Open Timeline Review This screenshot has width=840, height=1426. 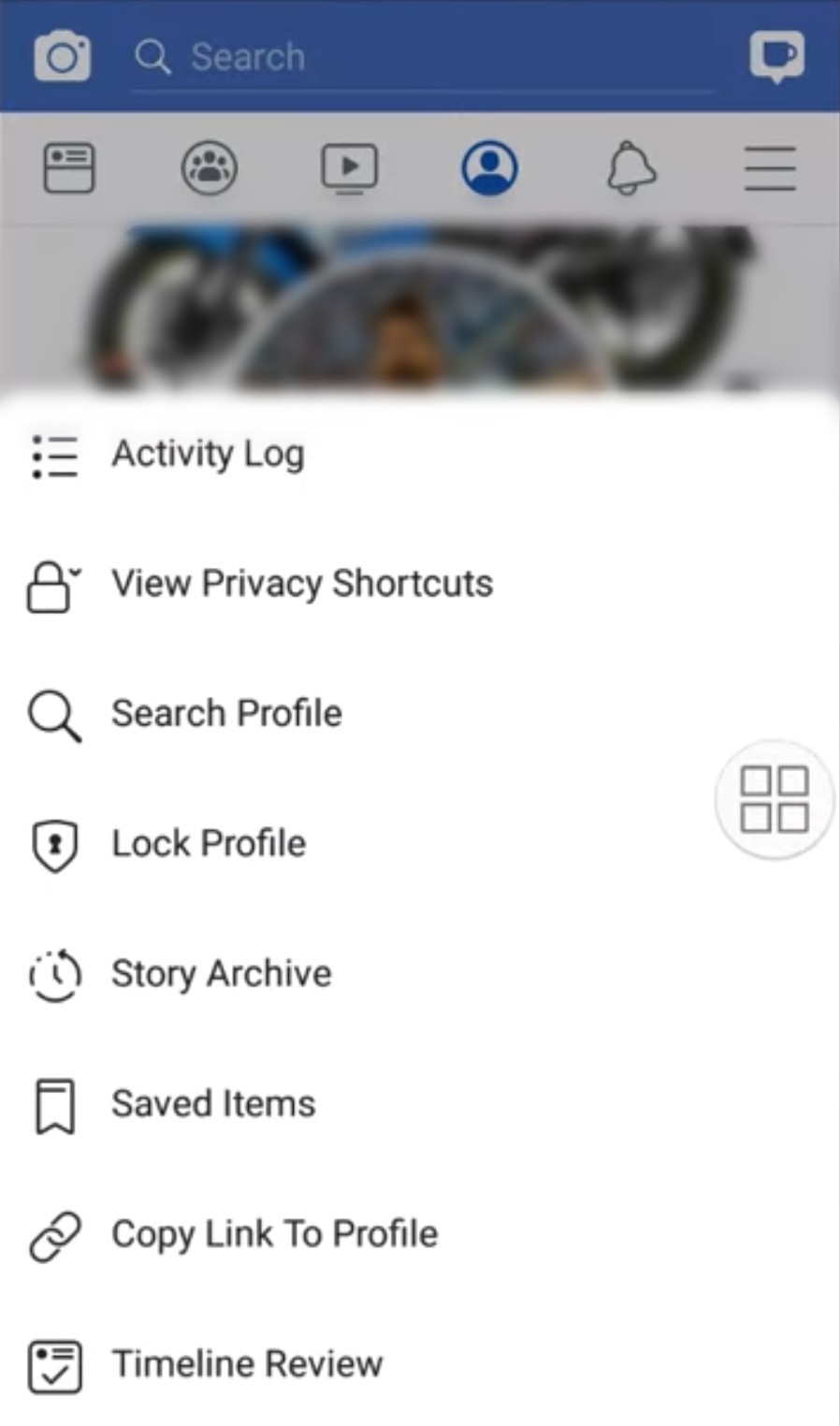(x=247, y=1364)
